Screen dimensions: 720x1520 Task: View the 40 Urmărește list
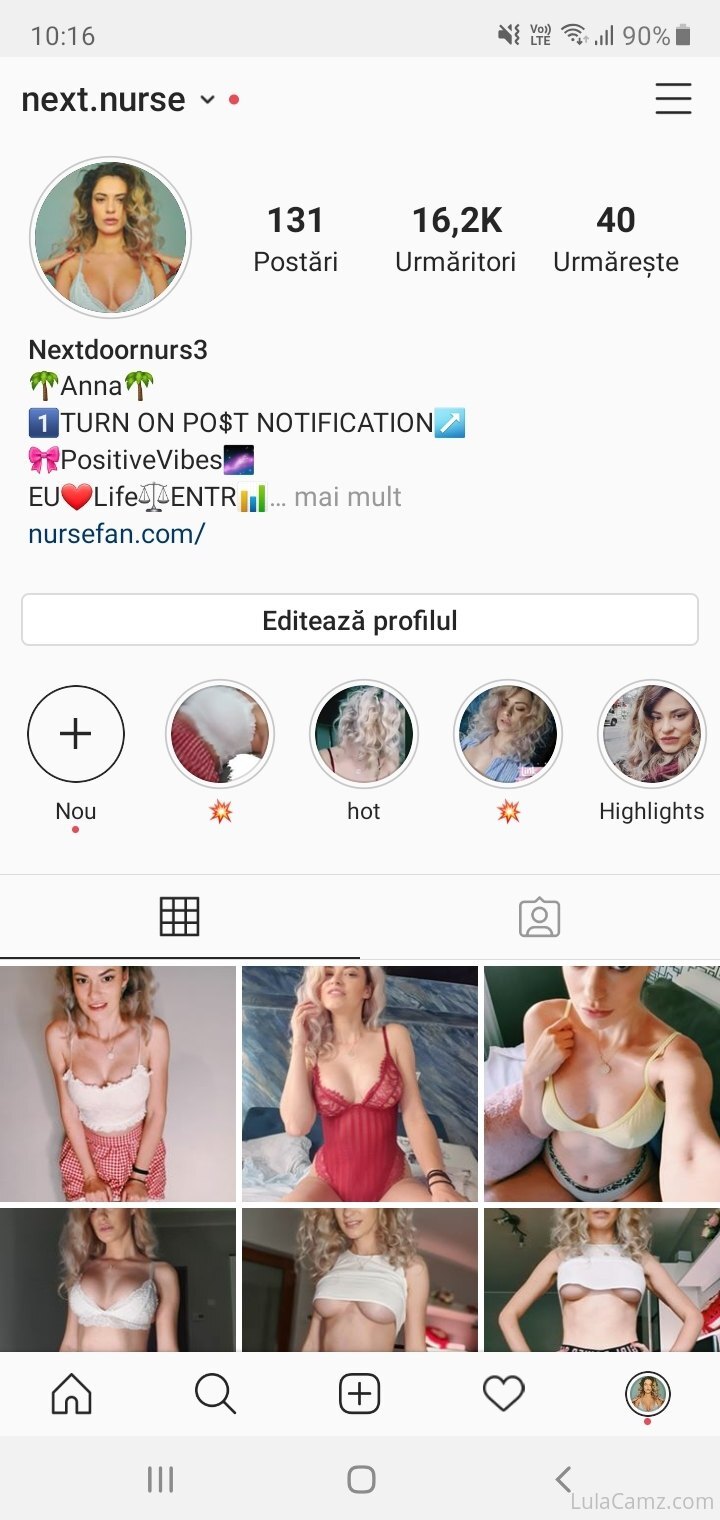[616, 238]
